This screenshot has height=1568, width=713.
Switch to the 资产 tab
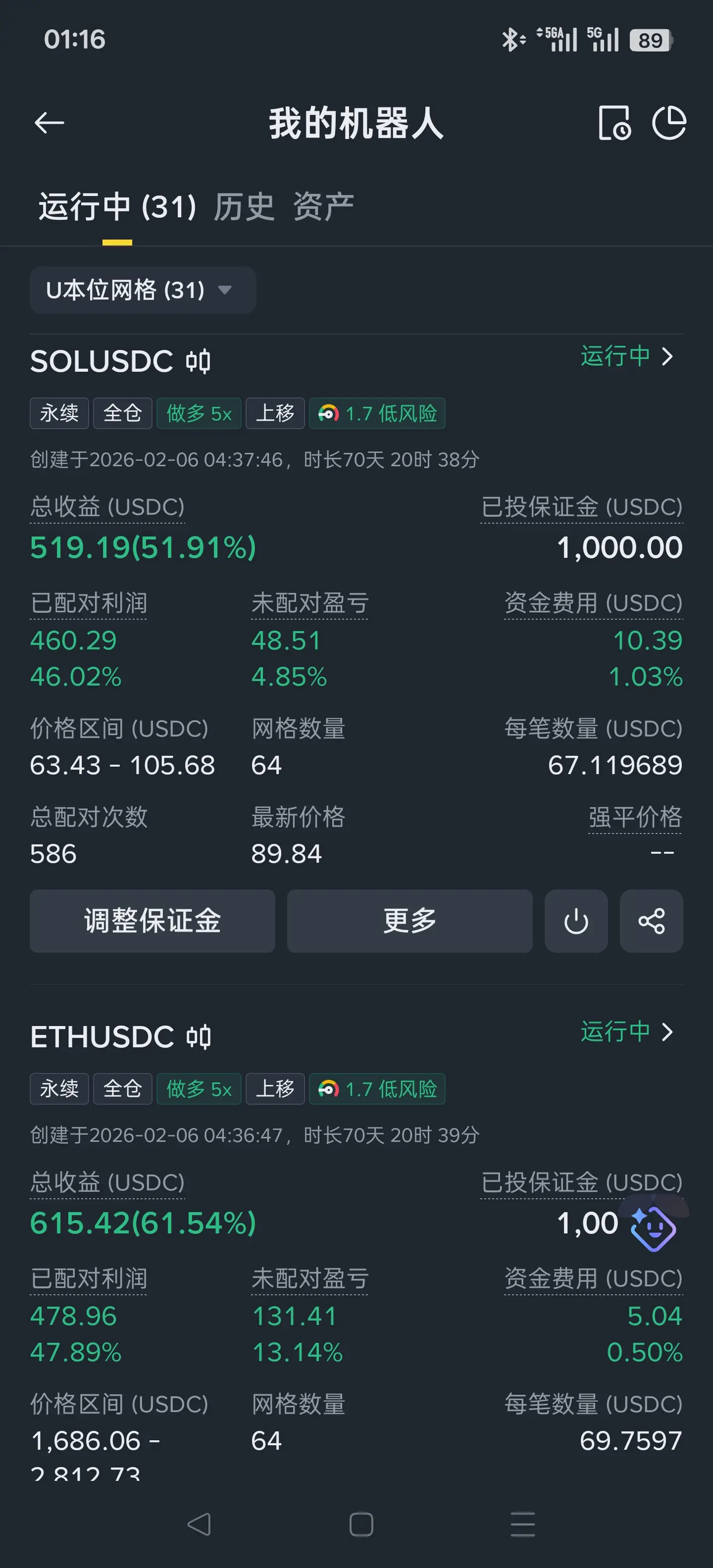pyautogui.click(x=323, y=207)
